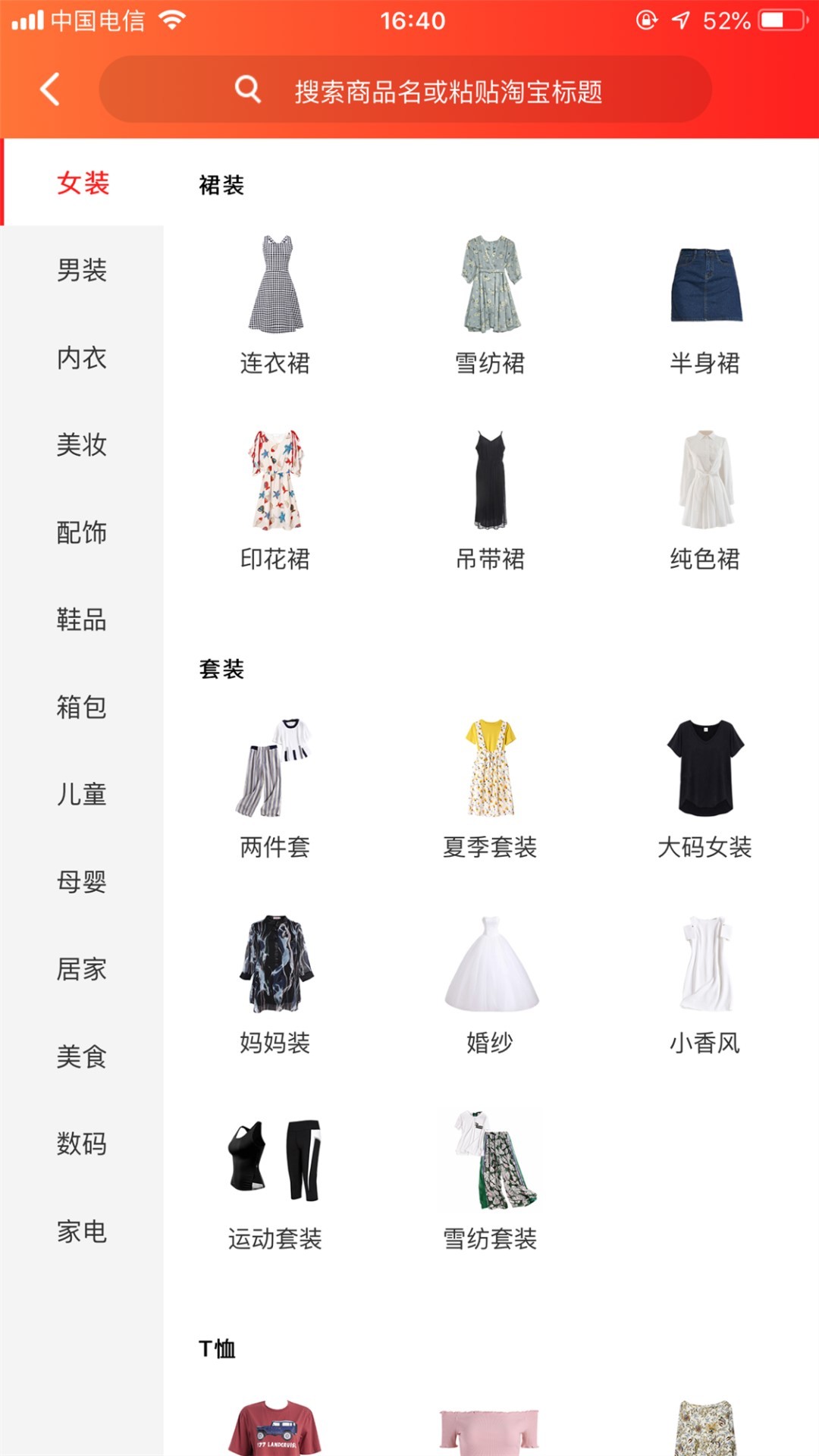Image resolution: width=819 pixels, height=1456 pixels.
Task: Open the 美妆 category
Action: point(82,445)
